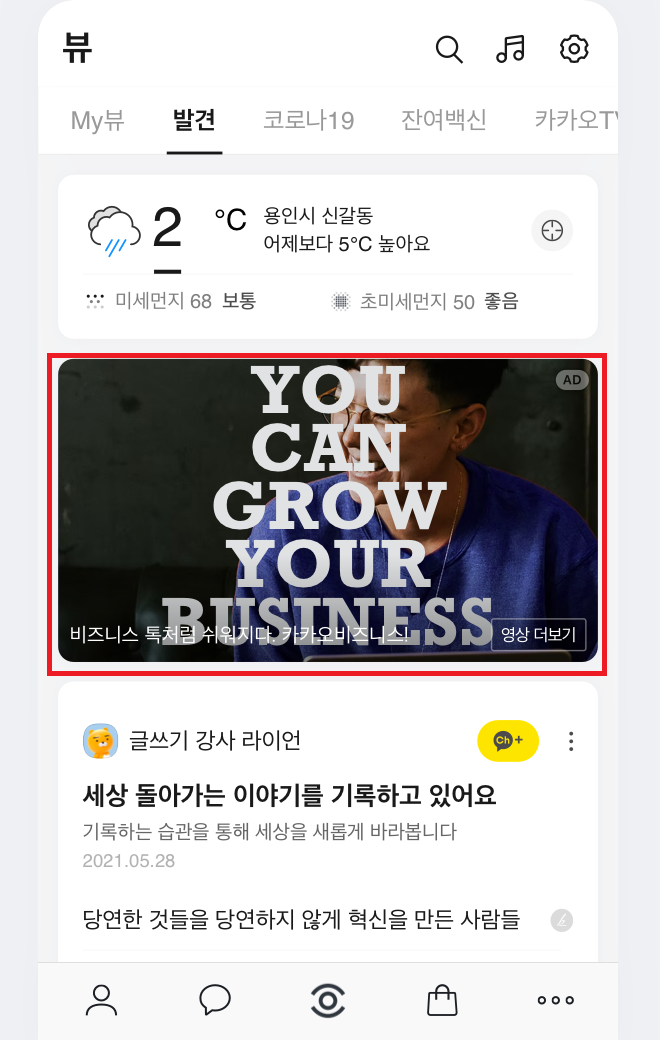The height and width of the screenshot is (1040, 660).
Task: Open the search icon
Action: click(x=449, y=48)
